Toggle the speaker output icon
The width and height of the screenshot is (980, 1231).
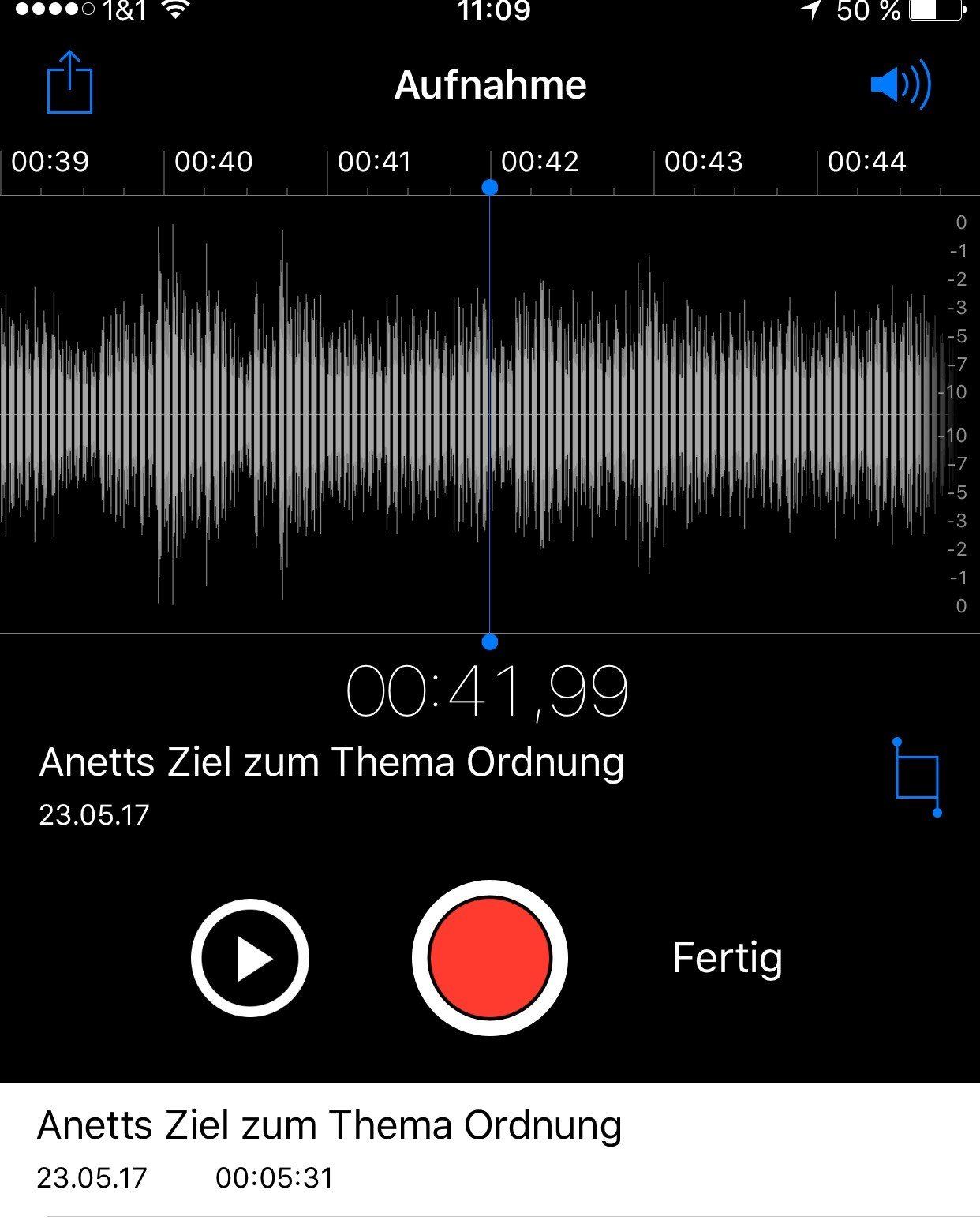(x=900, y=84)
